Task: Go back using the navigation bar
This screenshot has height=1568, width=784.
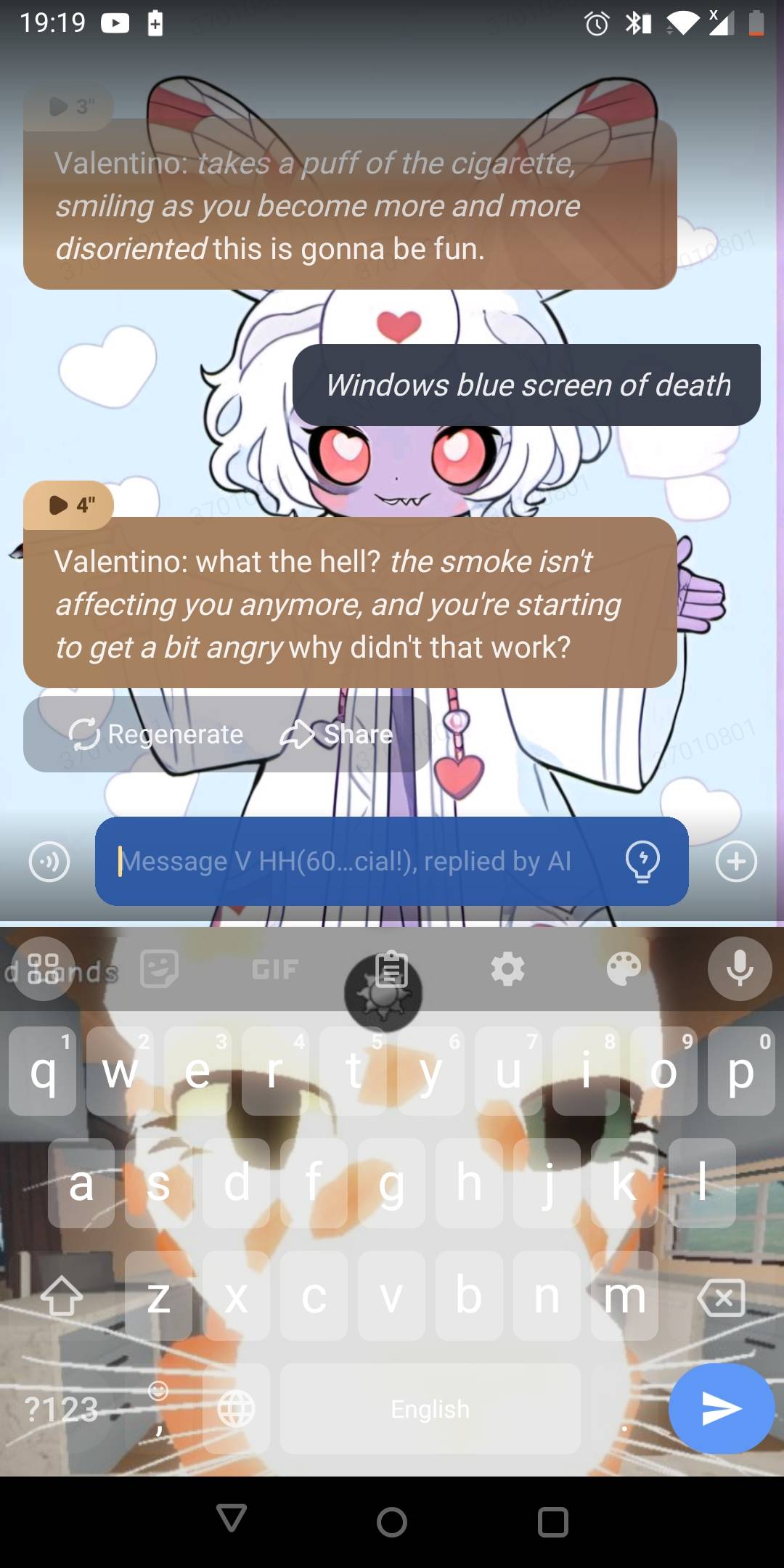Action: [232, 1521]
